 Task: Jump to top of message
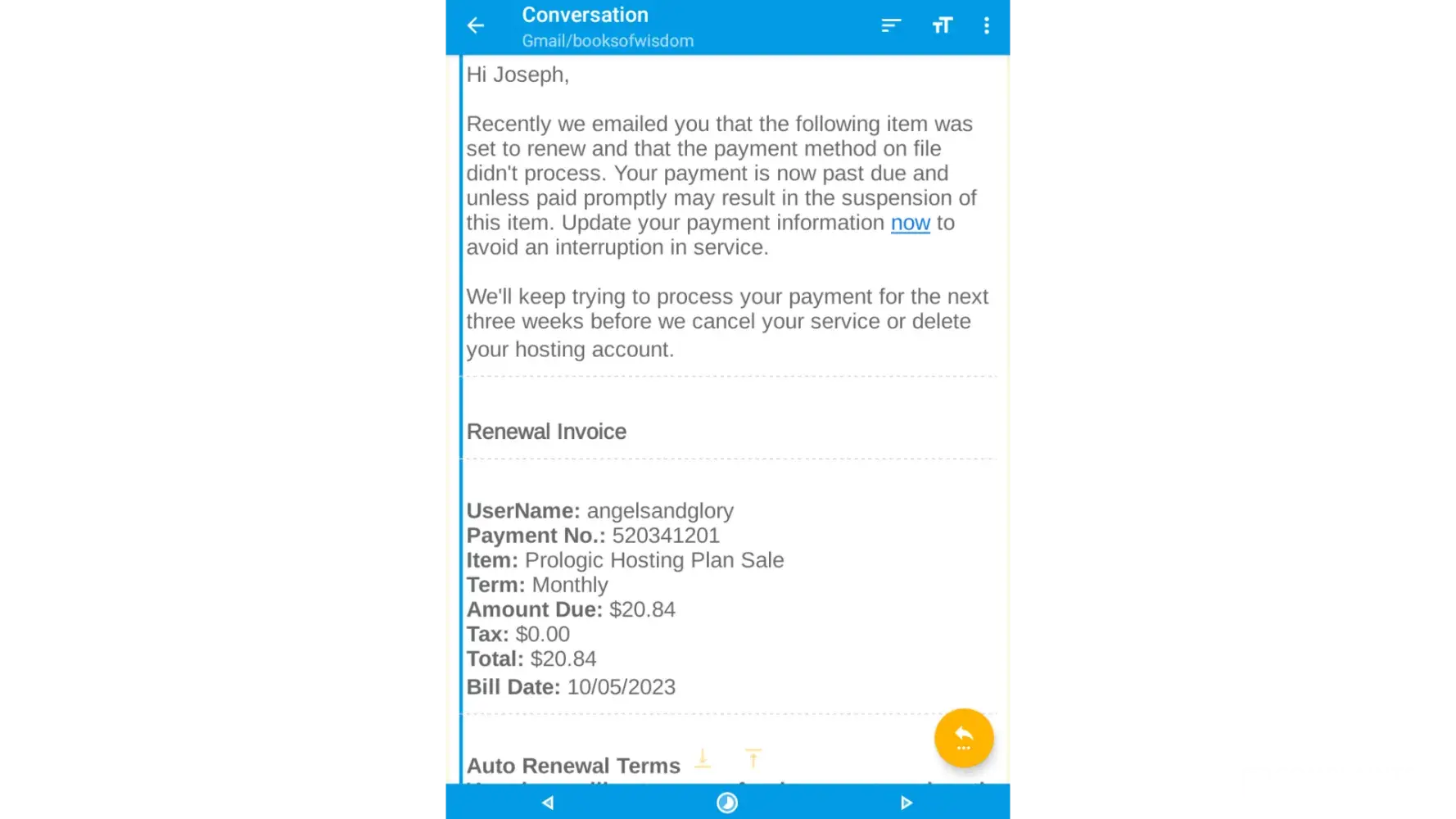pos(753,758)
